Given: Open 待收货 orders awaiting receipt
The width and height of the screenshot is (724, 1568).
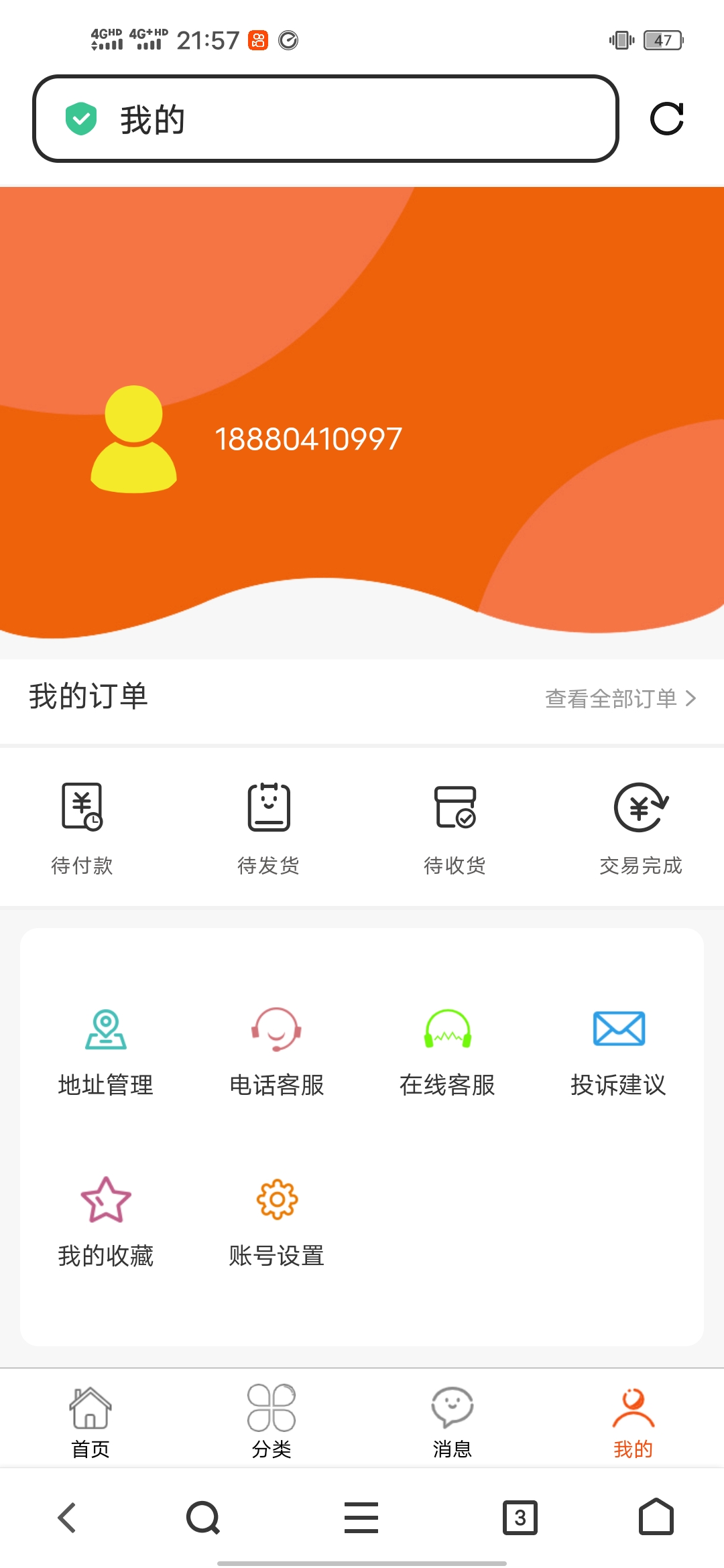Looking at the screenshot, I should pyautogui.click(x=455, y=828).
